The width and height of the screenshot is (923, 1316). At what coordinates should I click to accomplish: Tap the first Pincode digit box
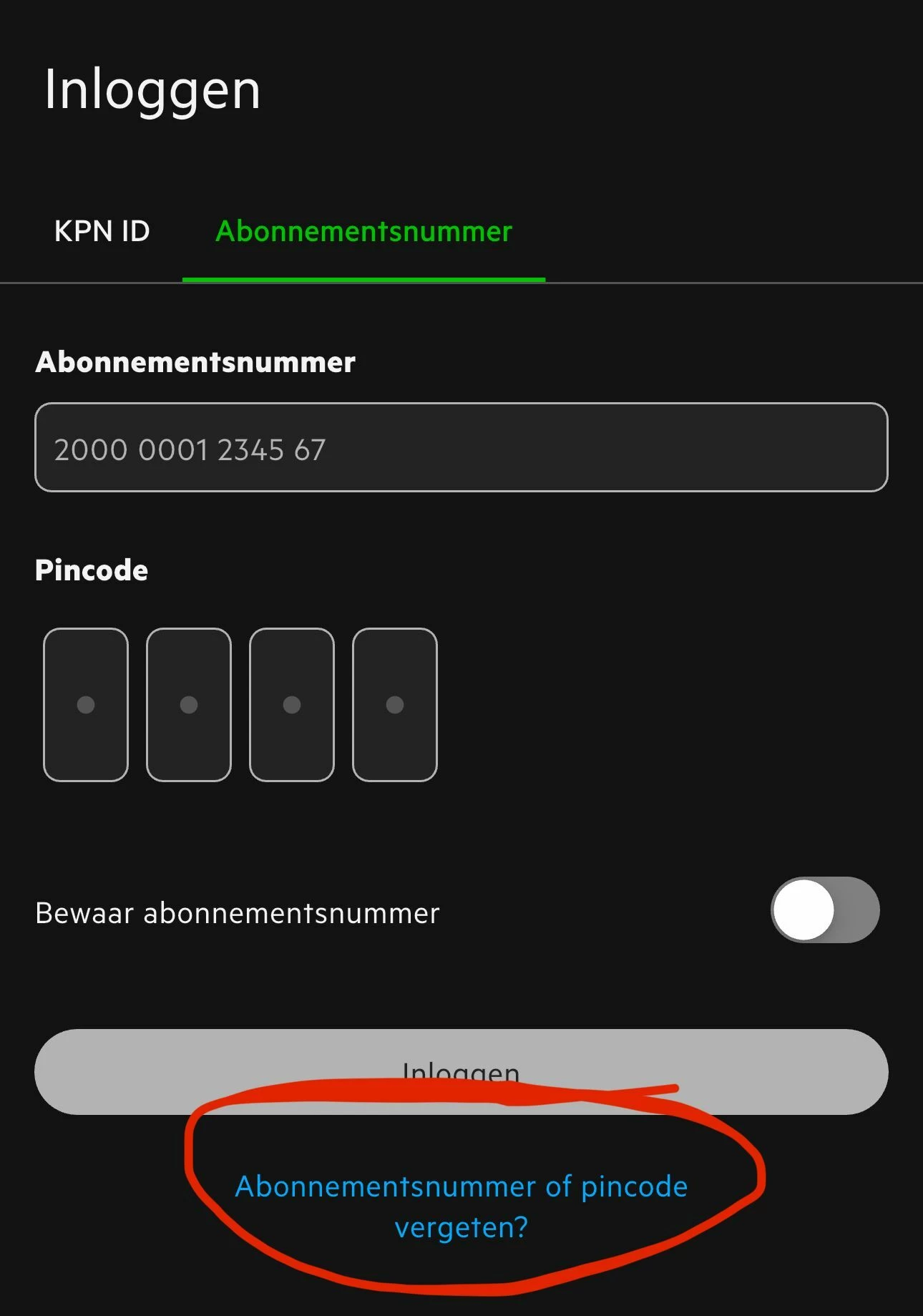coord(86,705)
